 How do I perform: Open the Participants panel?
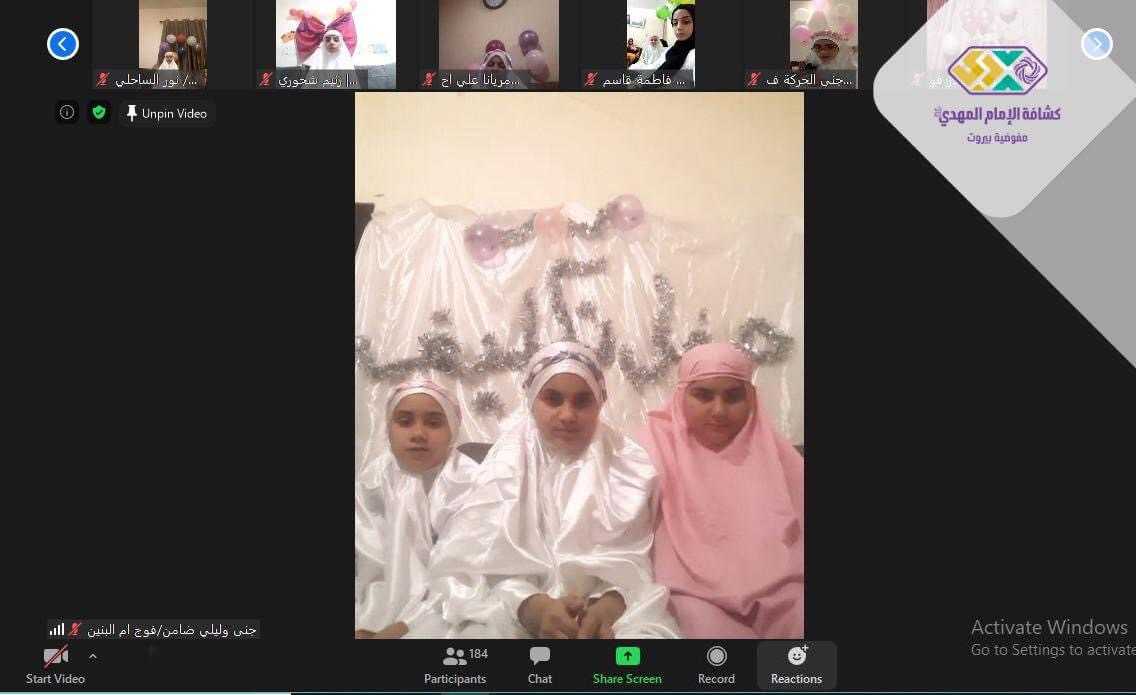tap(455, 665)
